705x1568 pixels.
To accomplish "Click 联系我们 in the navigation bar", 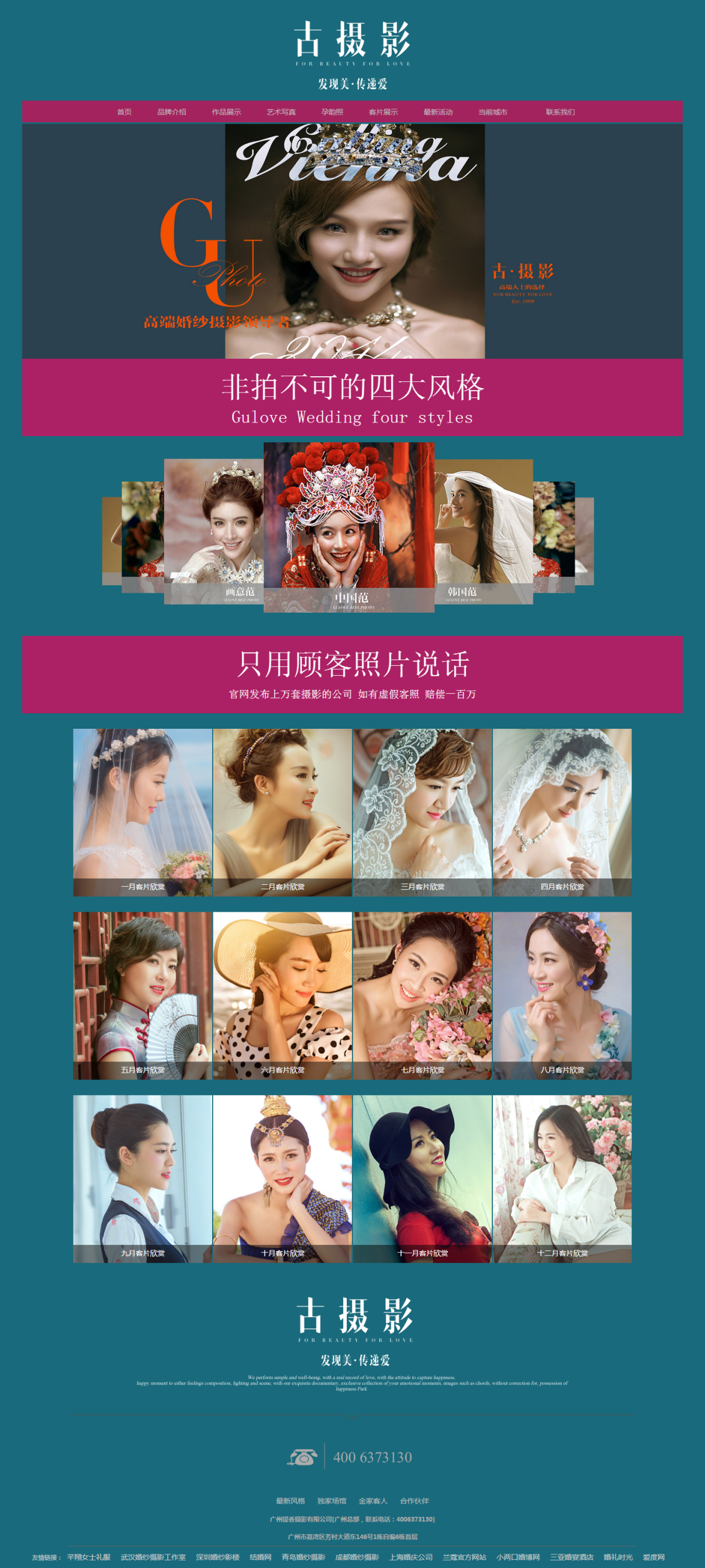I will [x=560, y=113].
